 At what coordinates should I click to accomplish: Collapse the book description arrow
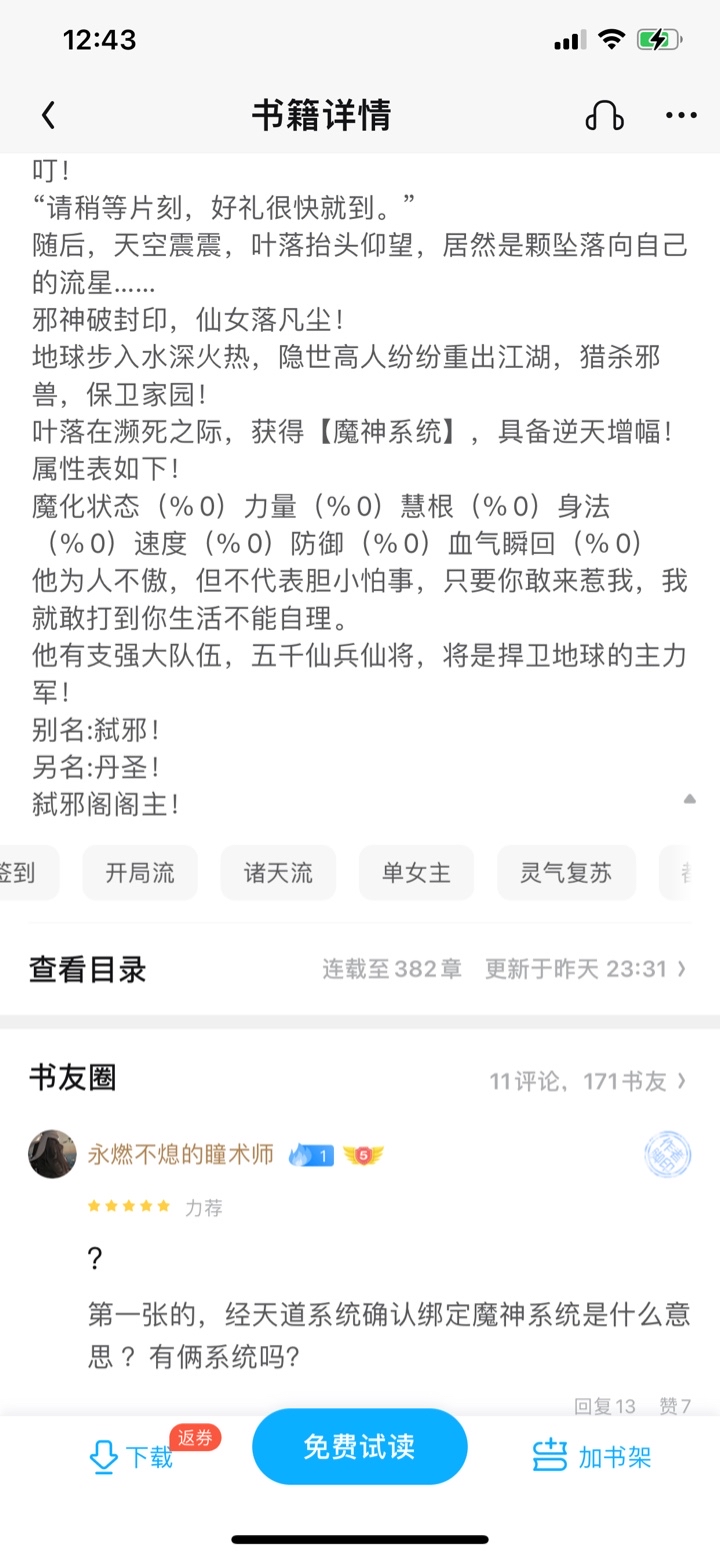[x=689, y=799]
